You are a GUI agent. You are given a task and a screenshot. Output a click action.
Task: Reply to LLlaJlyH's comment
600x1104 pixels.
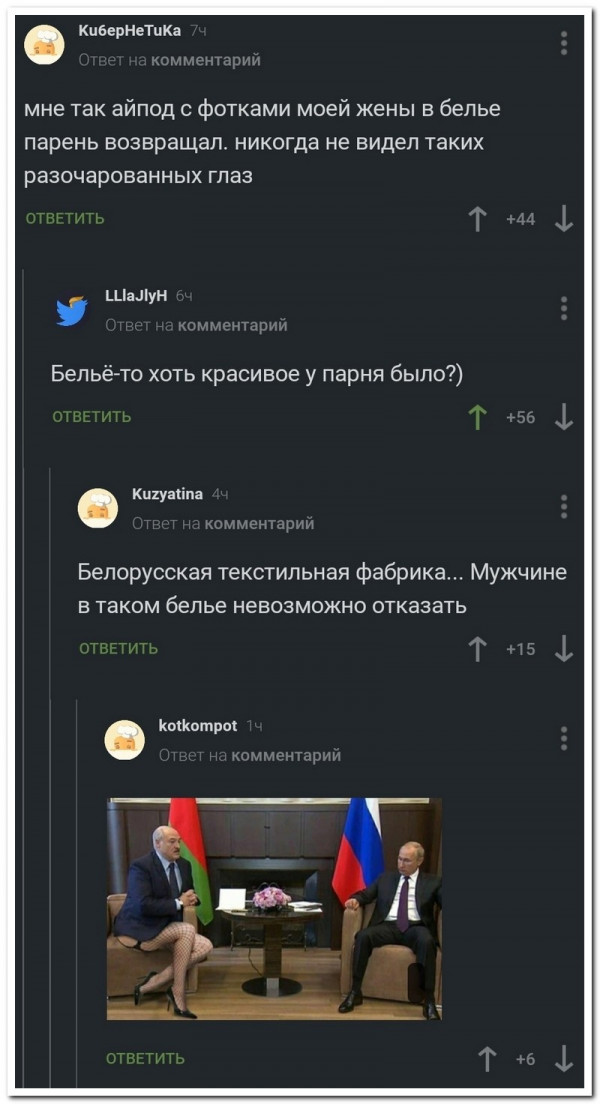pyautogui.click(x=91, y=417)
